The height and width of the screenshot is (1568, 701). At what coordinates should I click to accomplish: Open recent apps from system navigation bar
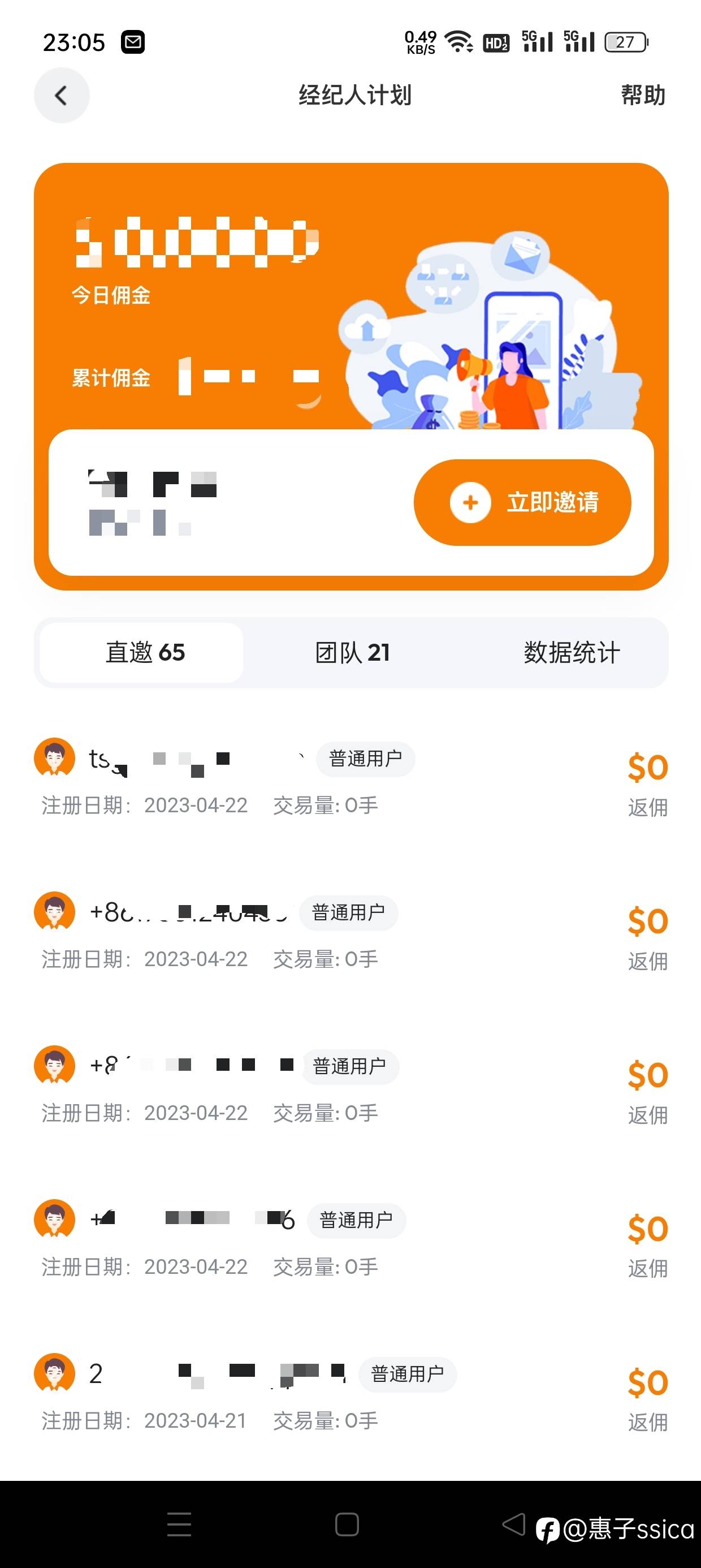pos(179,1524)
